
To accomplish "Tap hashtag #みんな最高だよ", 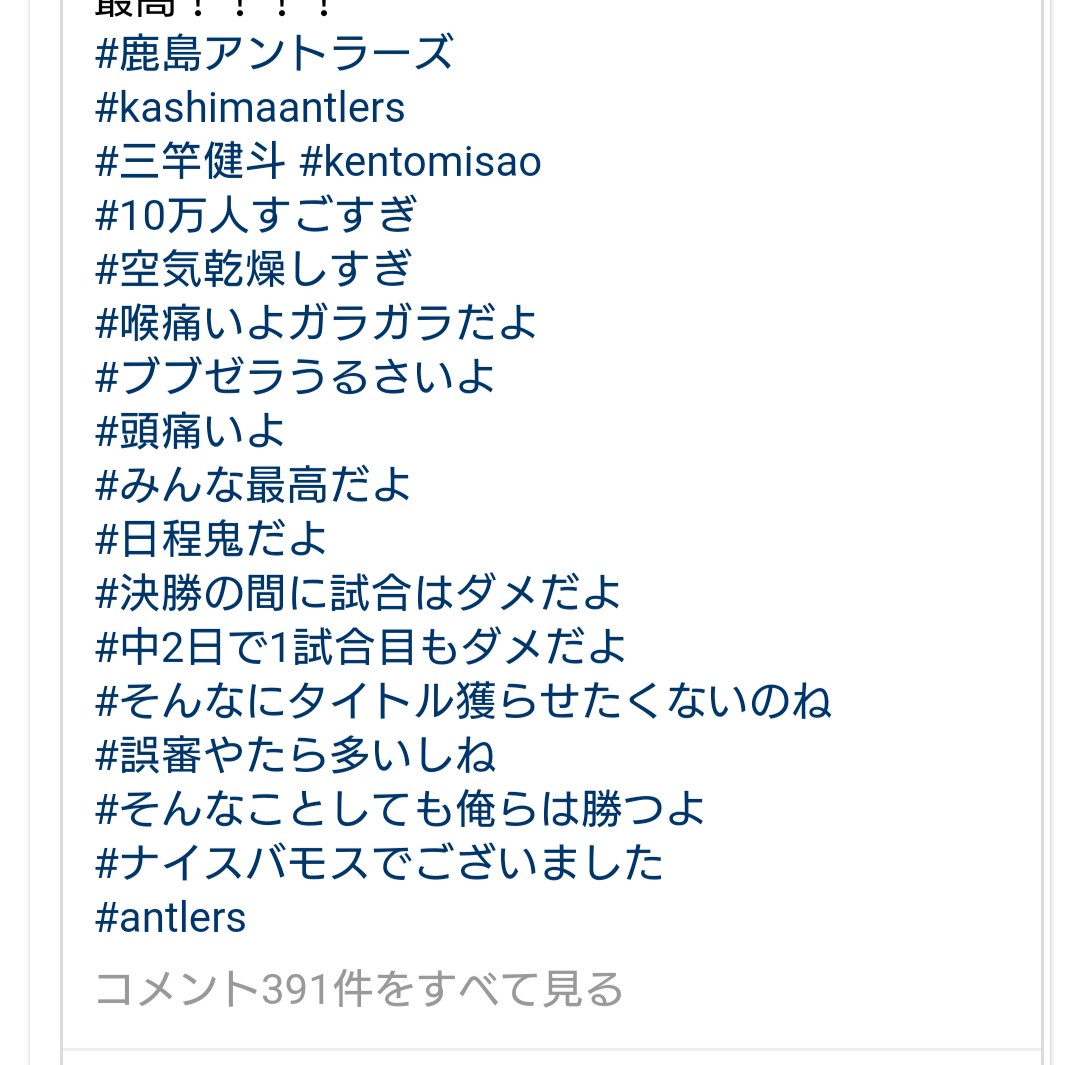I will coord(253,485).
